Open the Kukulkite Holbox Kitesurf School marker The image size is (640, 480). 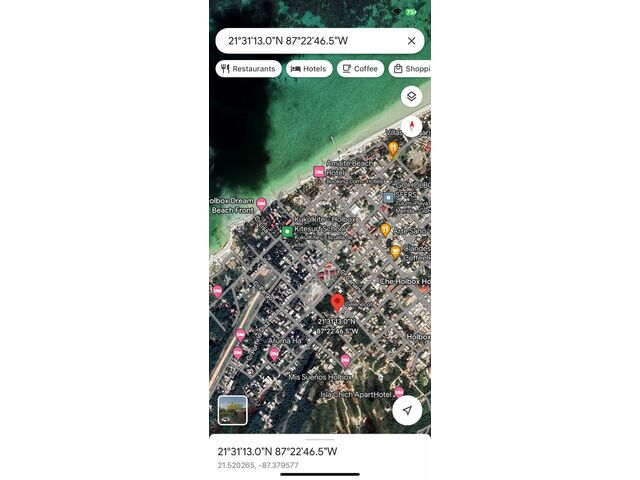pos(287,232)
